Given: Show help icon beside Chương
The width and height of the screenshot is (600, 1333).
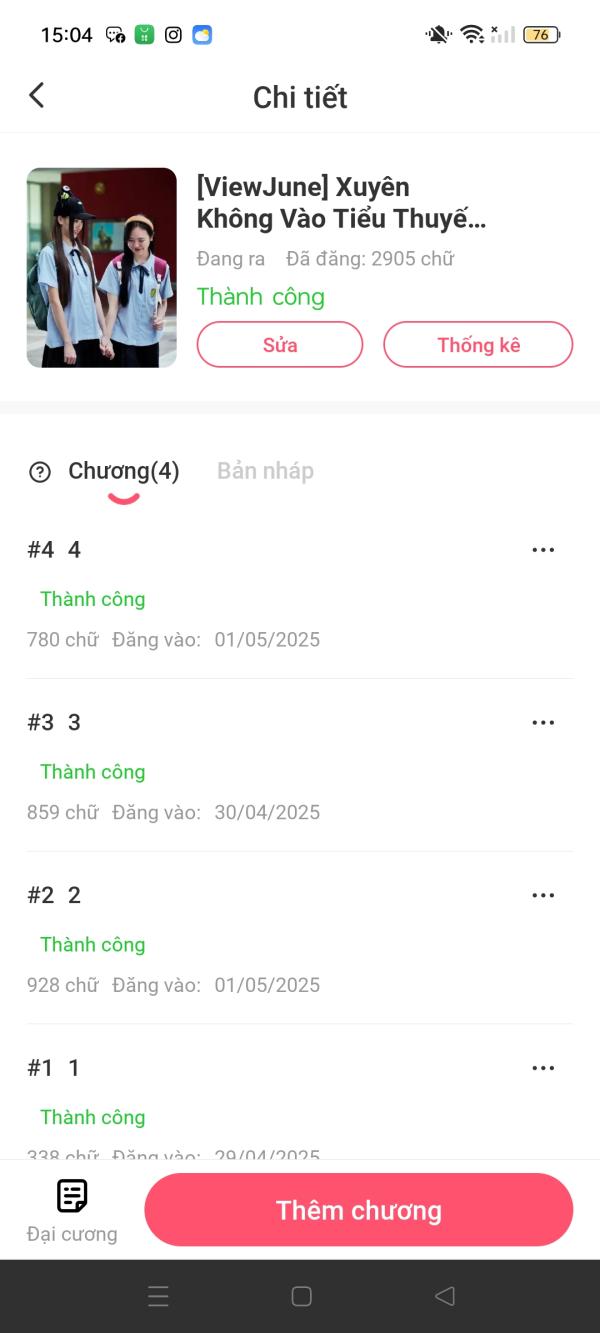Looking at the screenshot, I should pos(40,472).
